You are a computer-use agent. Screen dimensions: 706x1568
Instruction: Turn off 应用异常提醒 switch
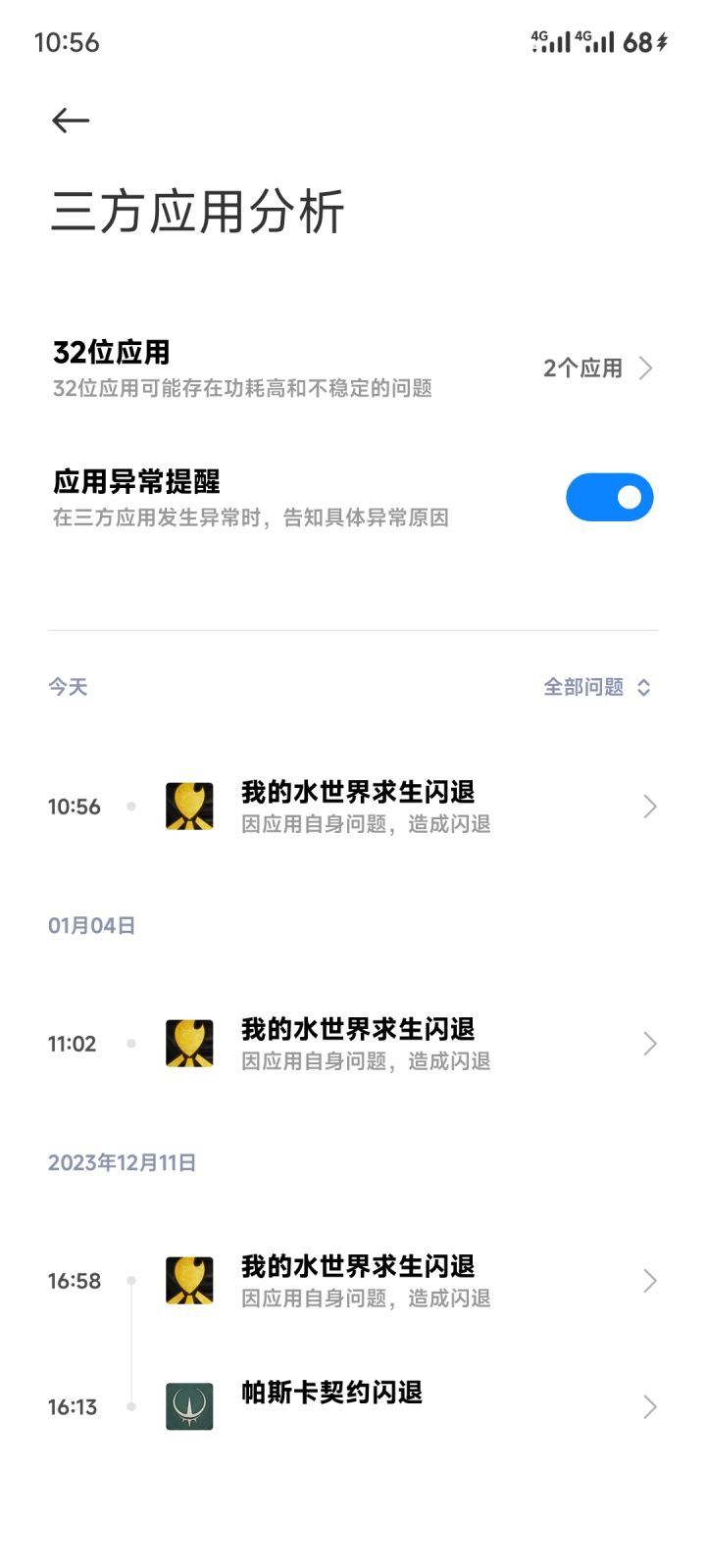click(x=609, y=497)
